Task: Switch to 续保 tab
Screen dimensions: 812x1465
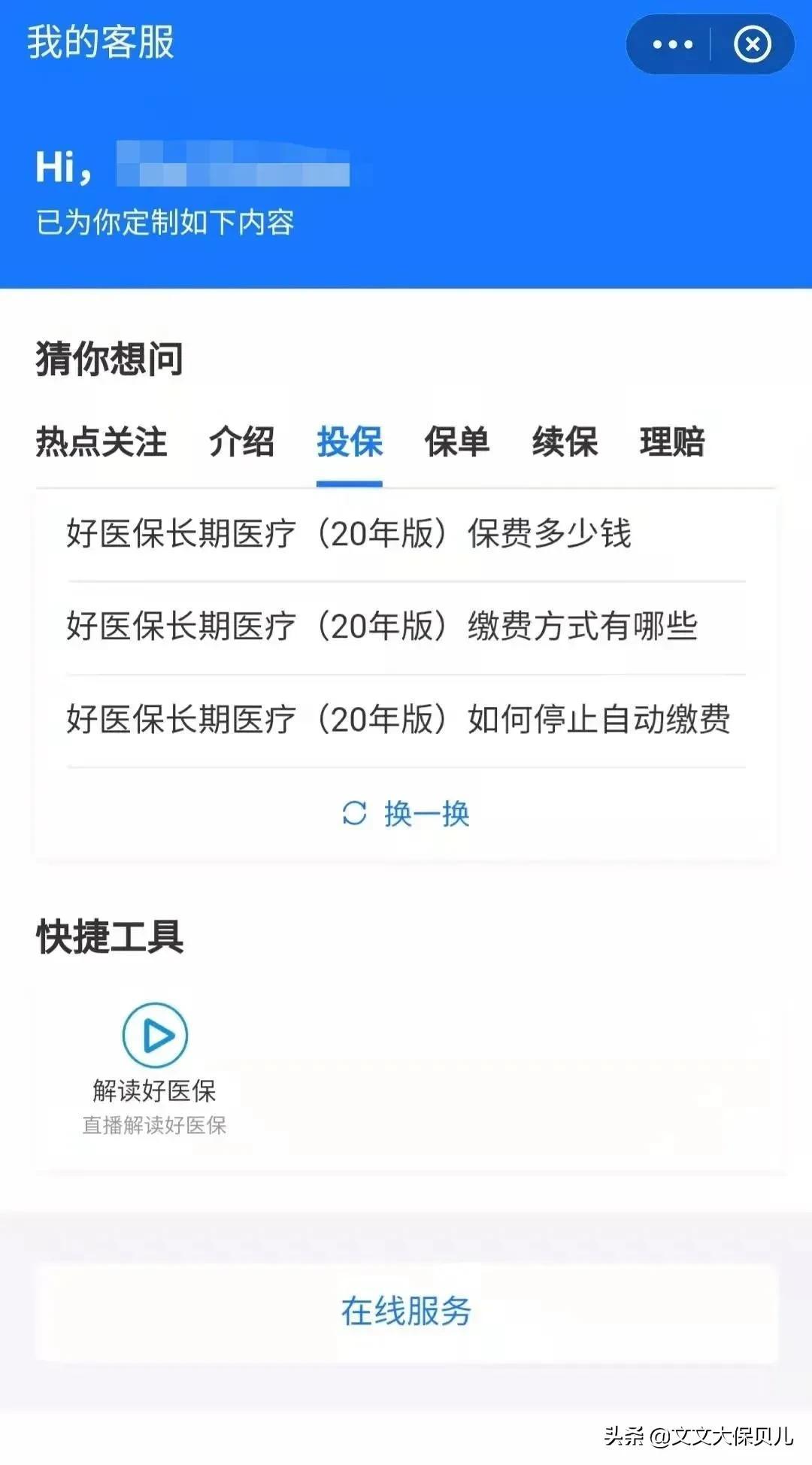Action: click(x=565, y=441)
